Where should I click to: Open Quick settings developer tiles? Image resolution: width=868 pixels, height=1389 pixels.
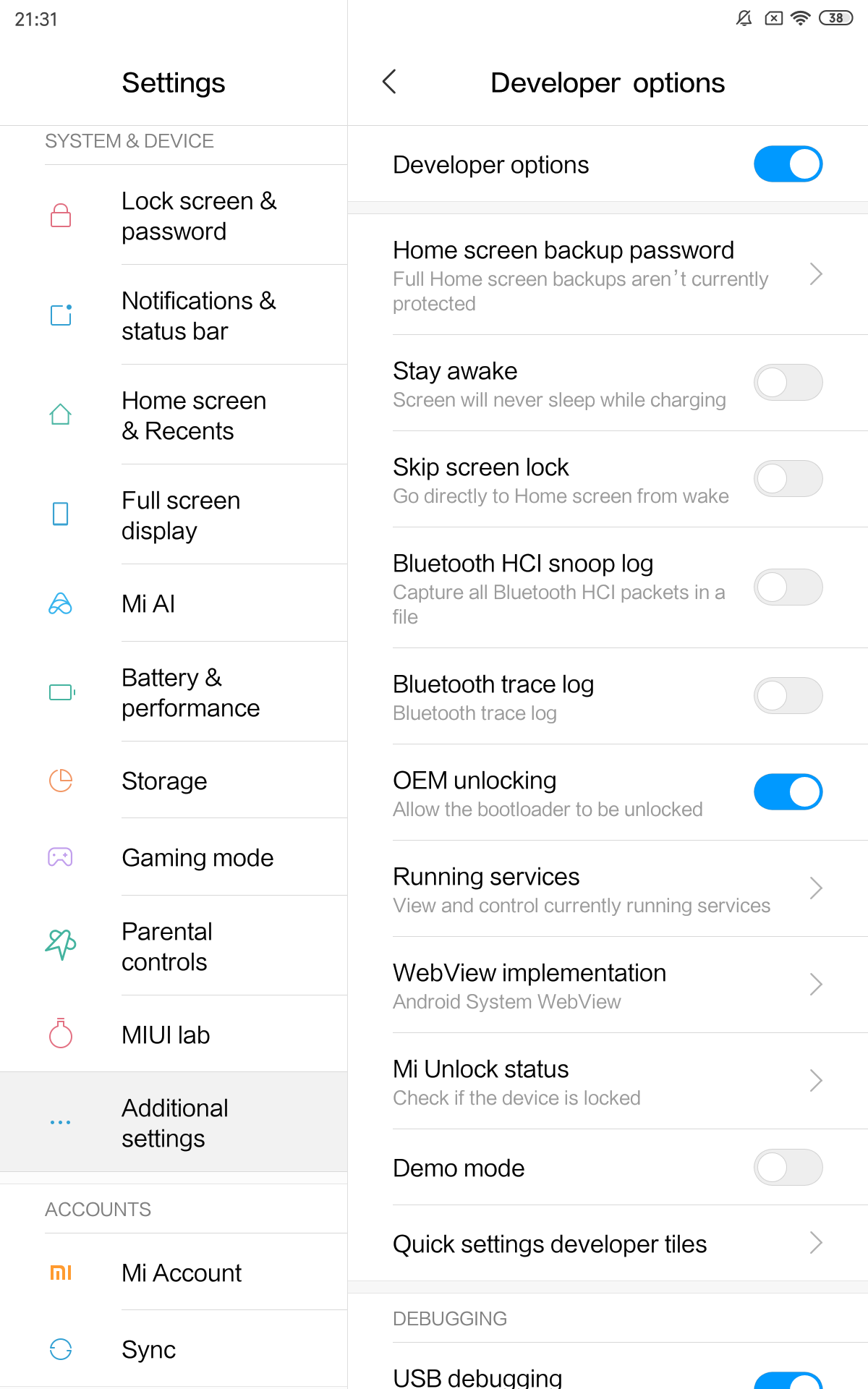coord(608,1243)
